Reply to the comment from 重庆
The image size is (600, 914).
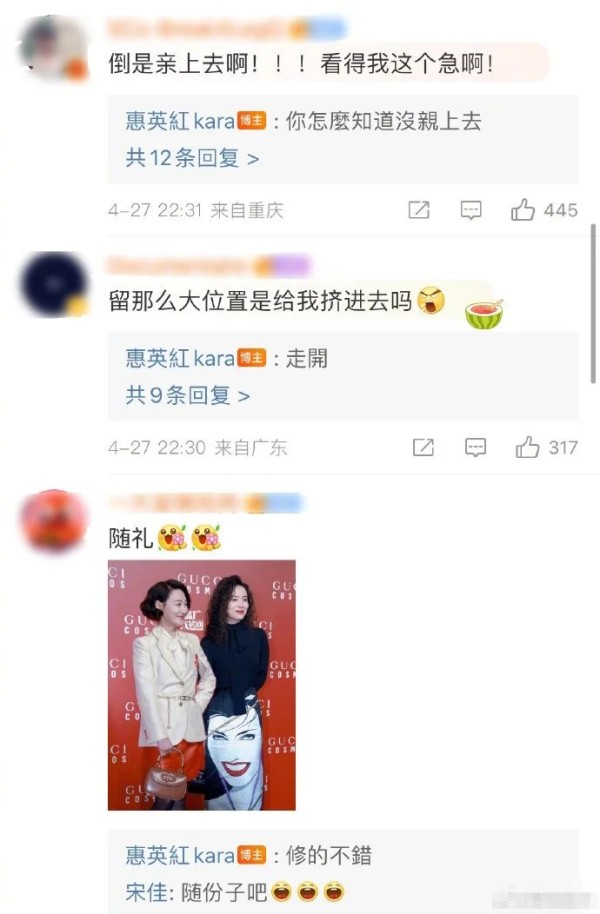tap(471, 210)
